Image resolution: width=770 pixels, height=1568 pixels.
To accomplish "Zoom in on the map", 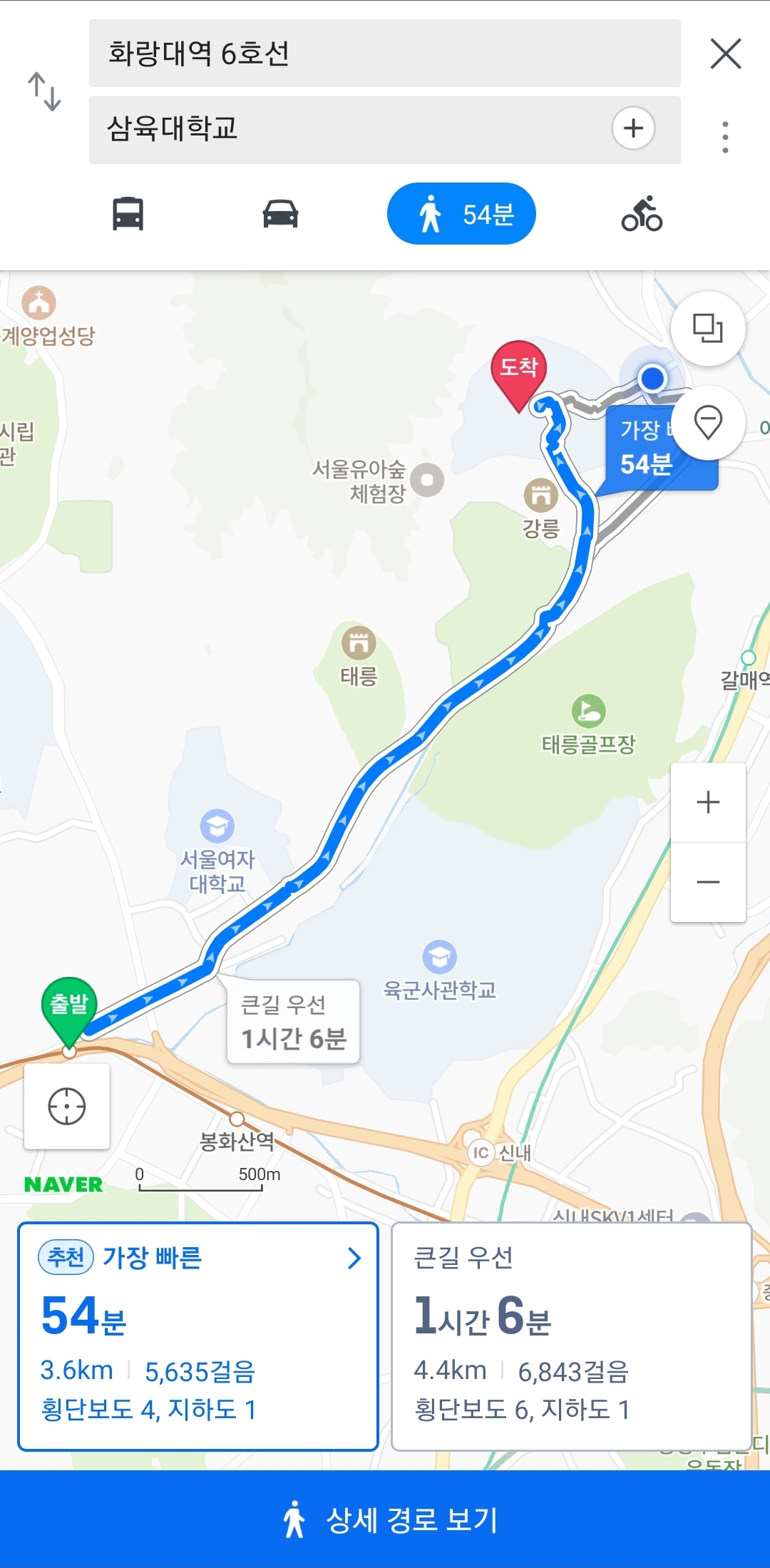I will click(x=708, y=802).
